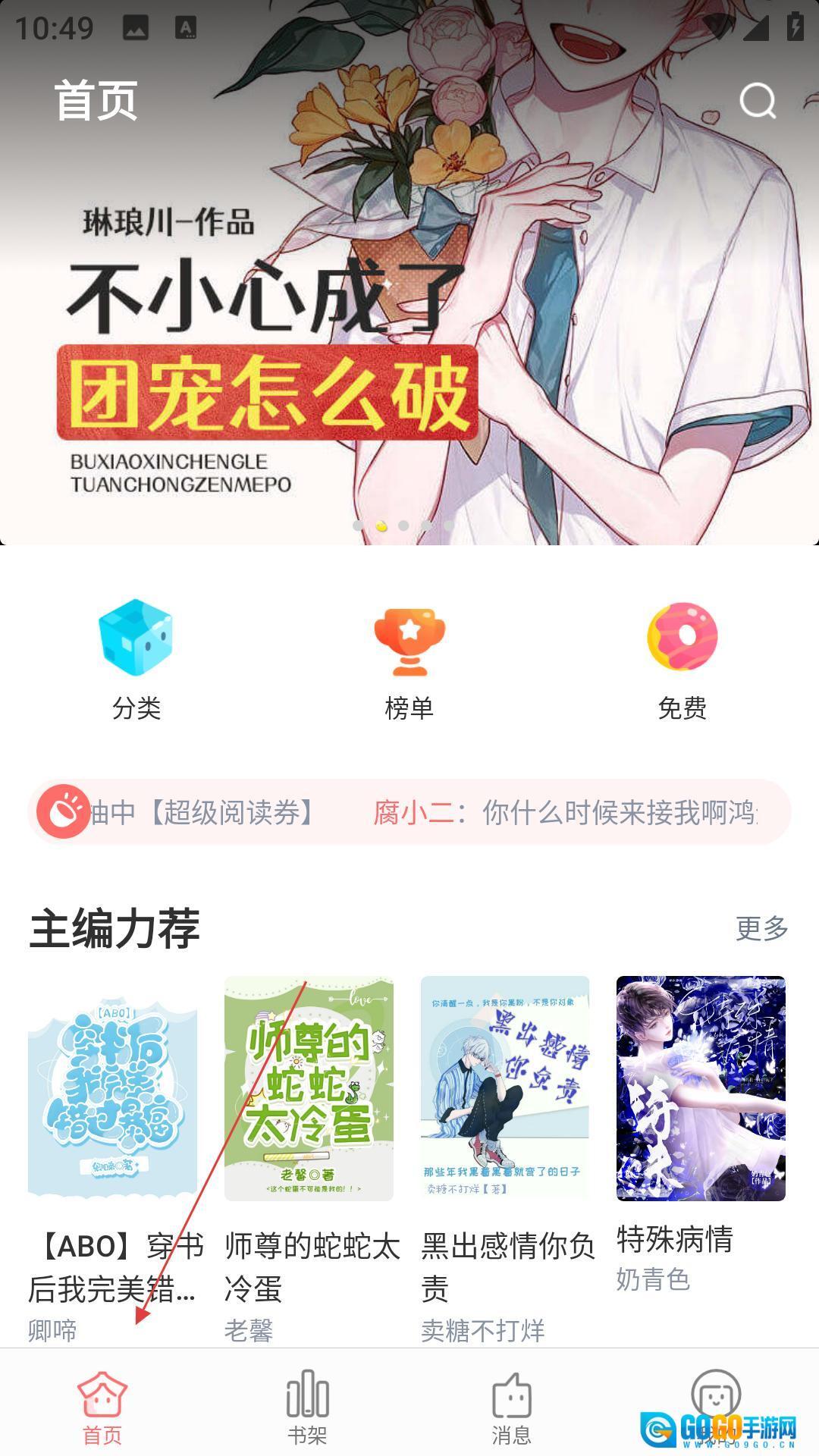Switch to the 书架 bookshelf tab
The image size is (819, 1456).
(307, 1408)
